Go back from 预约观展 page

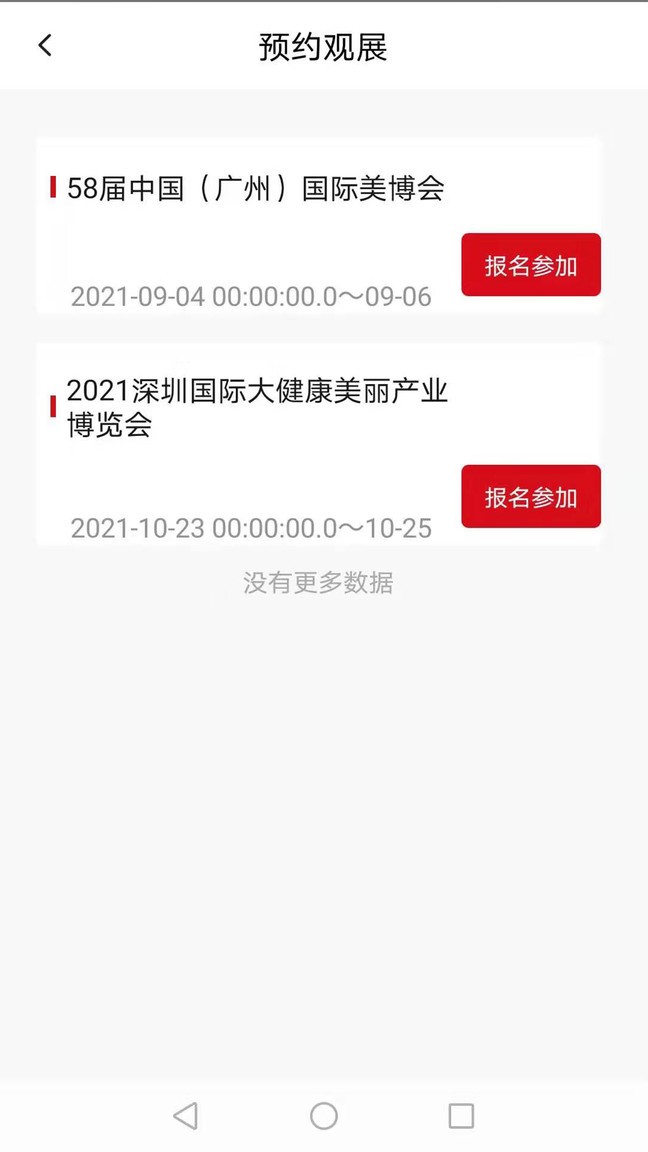pos(45,46)
